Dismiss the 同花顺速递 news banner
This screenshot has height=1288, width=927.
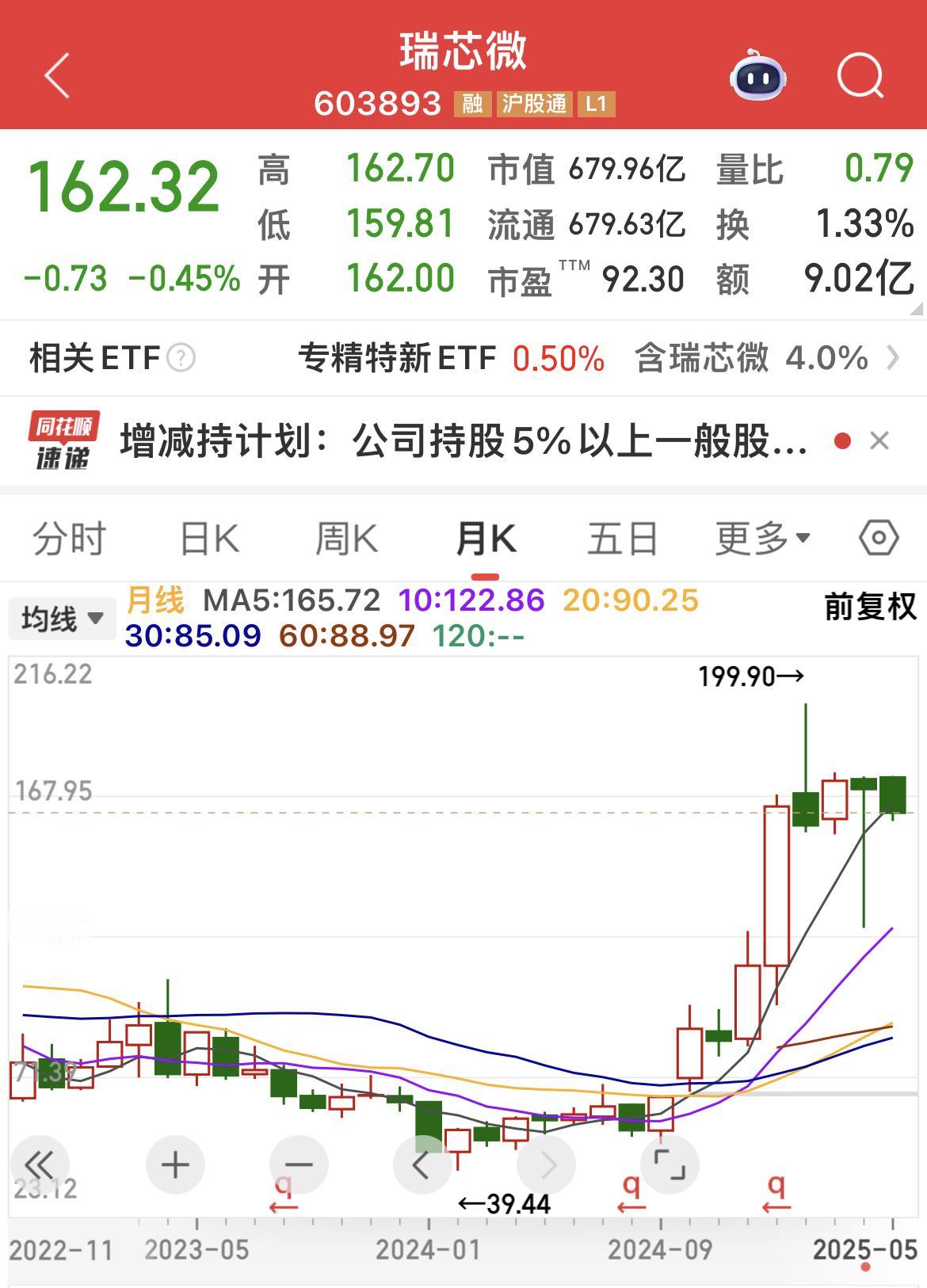(x=879, y=441)
